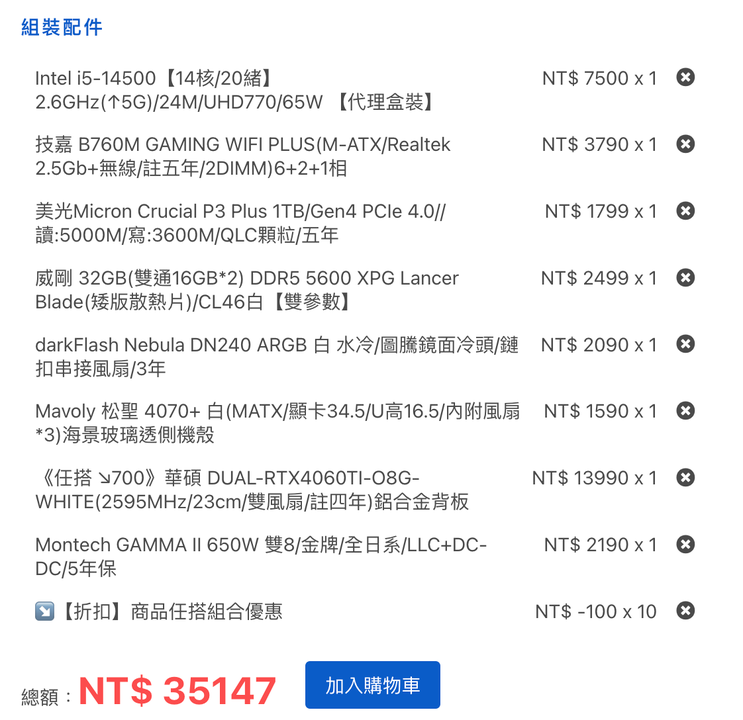Image resolution: width=743 pixels, height=720 pixels.
Task: Remove the 折扣 商品任搭組合優惠 line
Action: [685, 611]
